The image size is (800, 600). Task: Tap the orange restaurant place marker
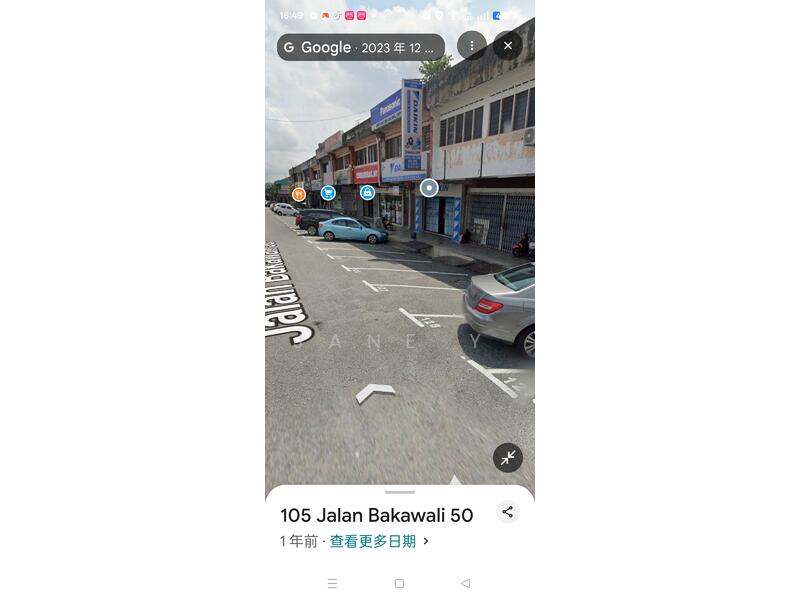[x=298, y=194]
